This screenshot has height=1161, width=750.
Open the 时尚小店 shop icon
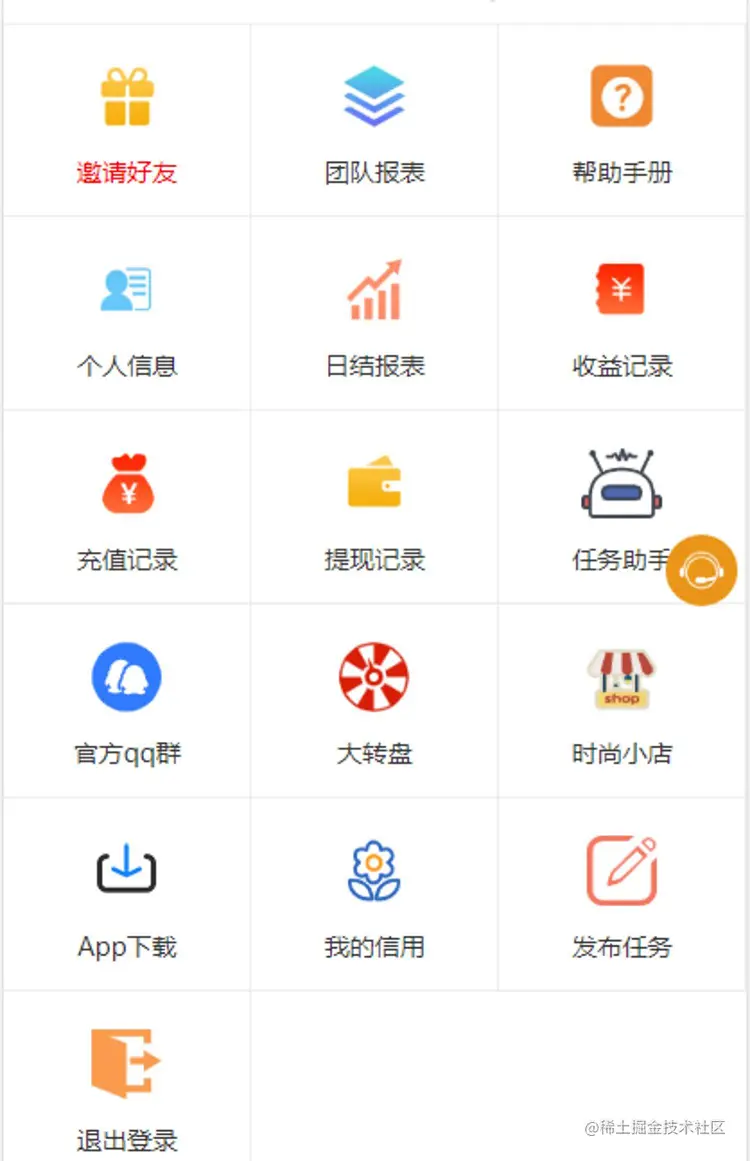[x=622, y=676]
